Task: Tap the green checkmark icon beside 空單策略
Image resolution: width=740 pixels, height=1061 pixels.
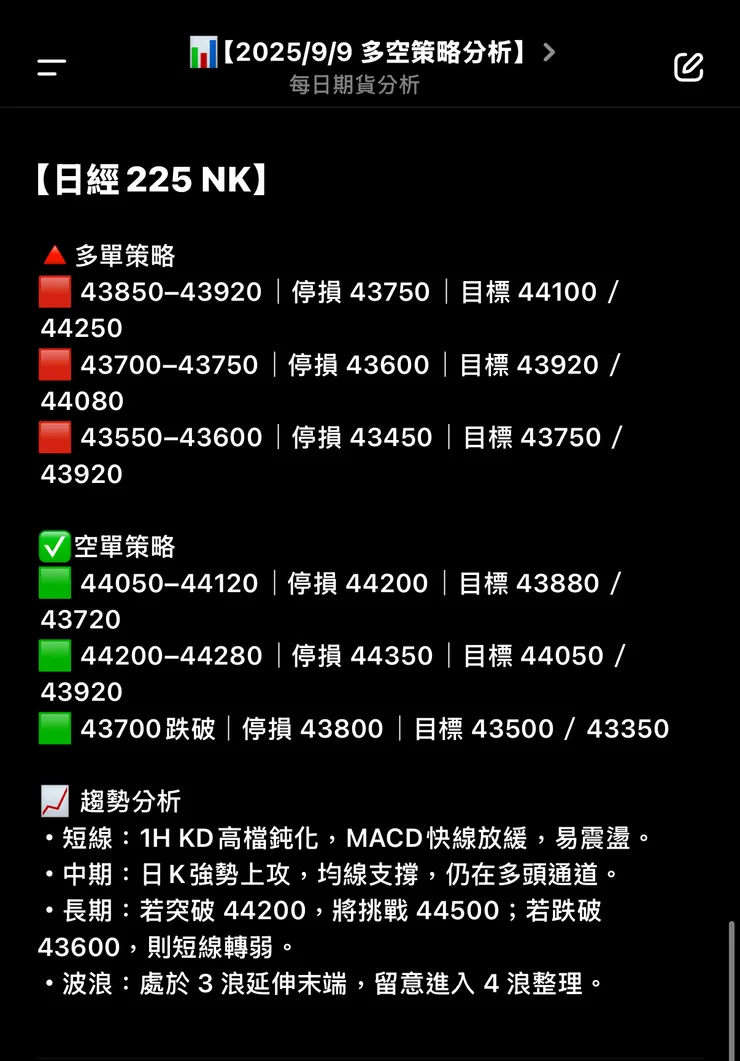Action: pyautogui.click(x=55, y=546)
